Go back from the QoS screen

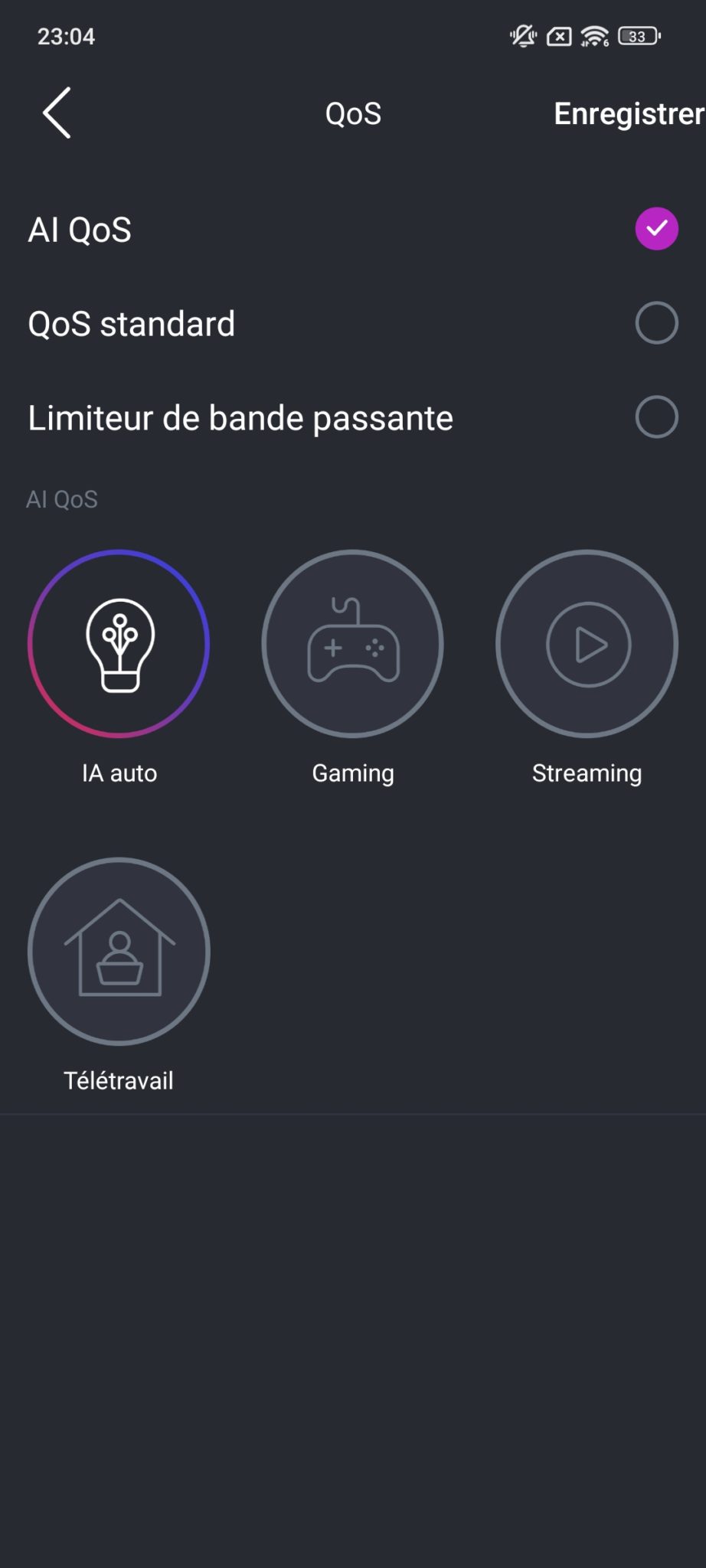pos(57,113)
